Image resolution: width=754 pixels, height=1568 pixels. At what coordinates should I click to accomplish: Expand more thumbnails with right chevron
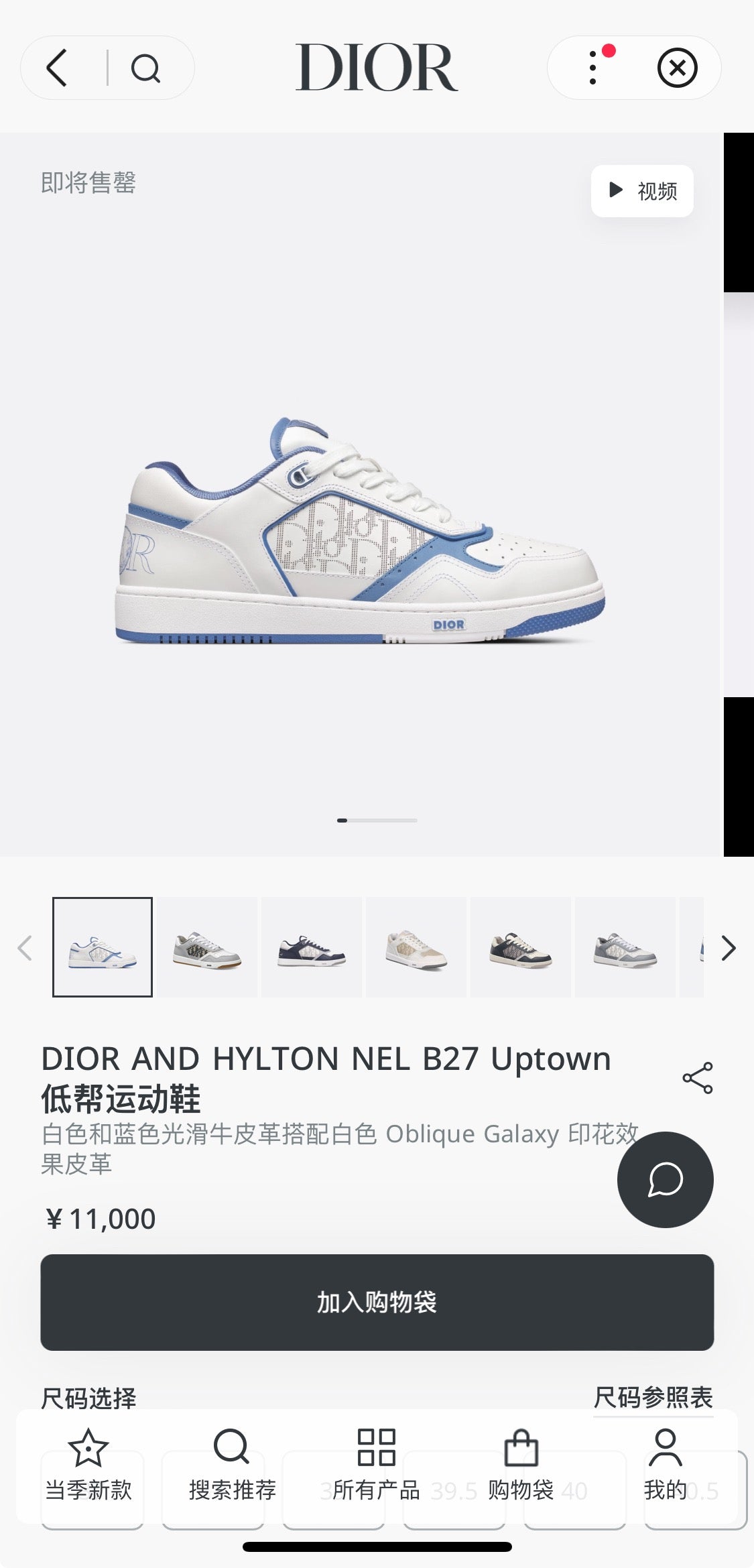coord(728,948)
